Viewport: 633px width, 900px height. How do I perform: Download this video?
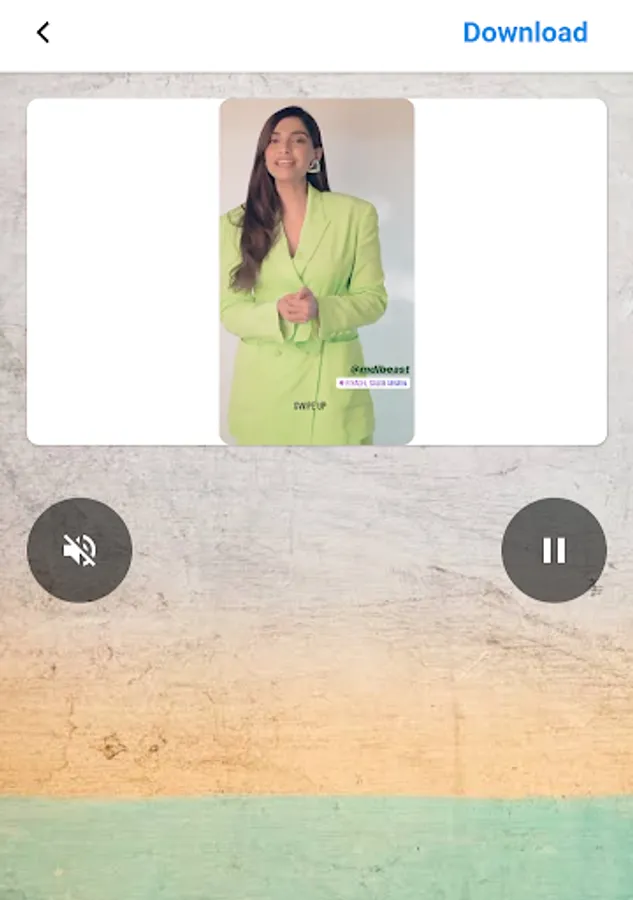pyautogui.click(x=525, y=33)
